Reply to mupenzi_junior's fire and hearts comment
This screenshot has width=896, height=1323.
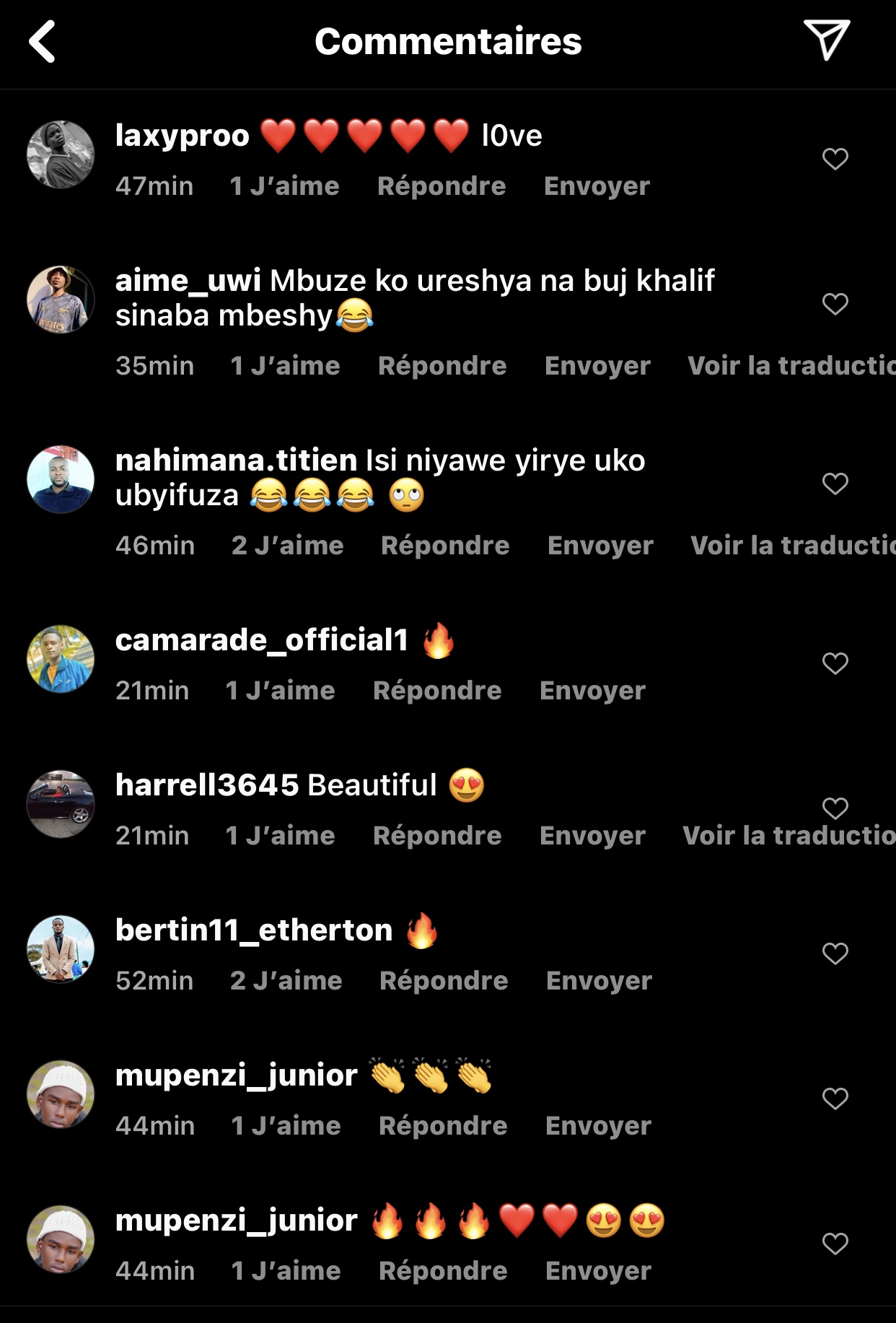pyautogui.click(x=443, y=1271)
